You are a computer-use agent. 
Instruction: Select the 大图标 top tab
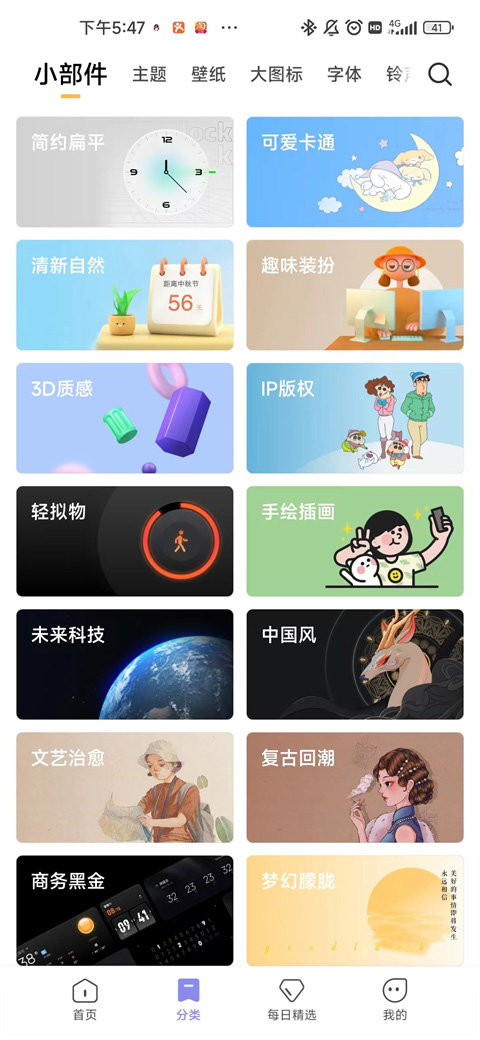(x=276, y=74)
